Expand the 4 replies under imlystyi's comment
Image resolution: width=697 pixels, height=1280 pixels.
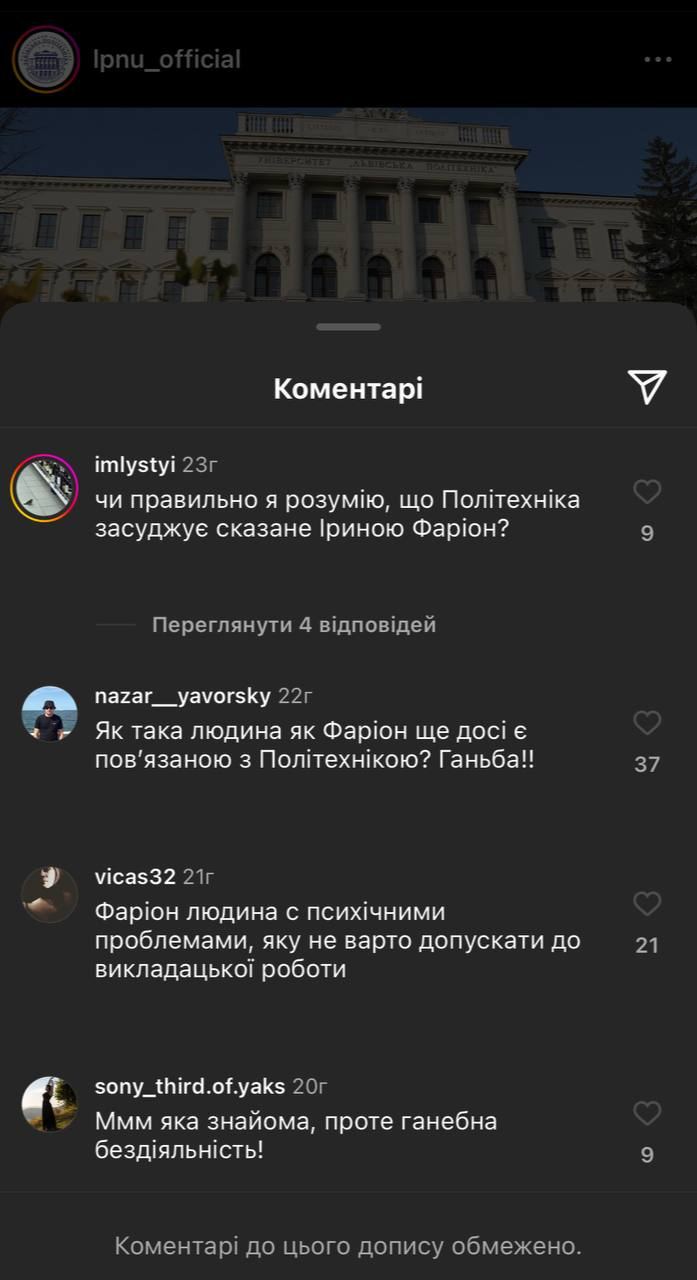294,625
